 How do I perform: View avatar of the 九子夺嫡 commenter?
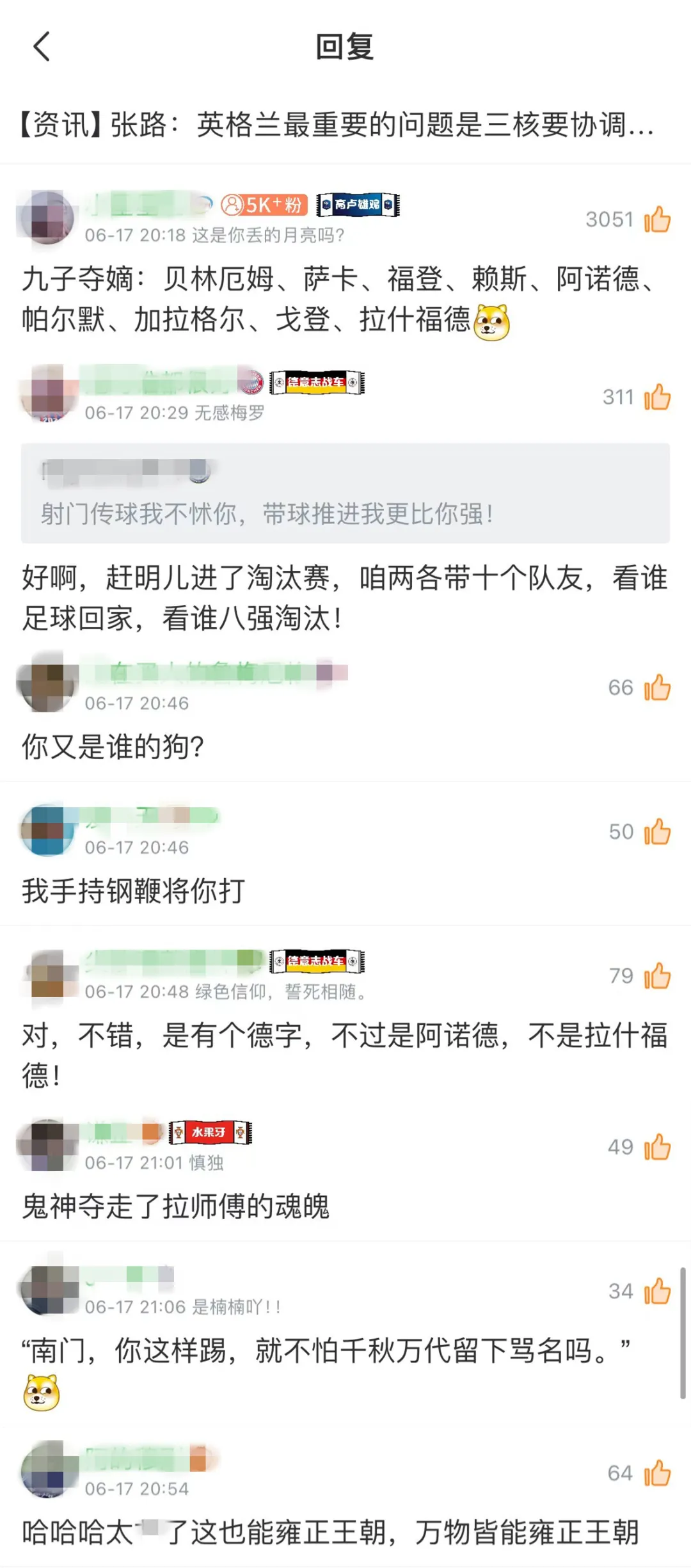point(47,218)
